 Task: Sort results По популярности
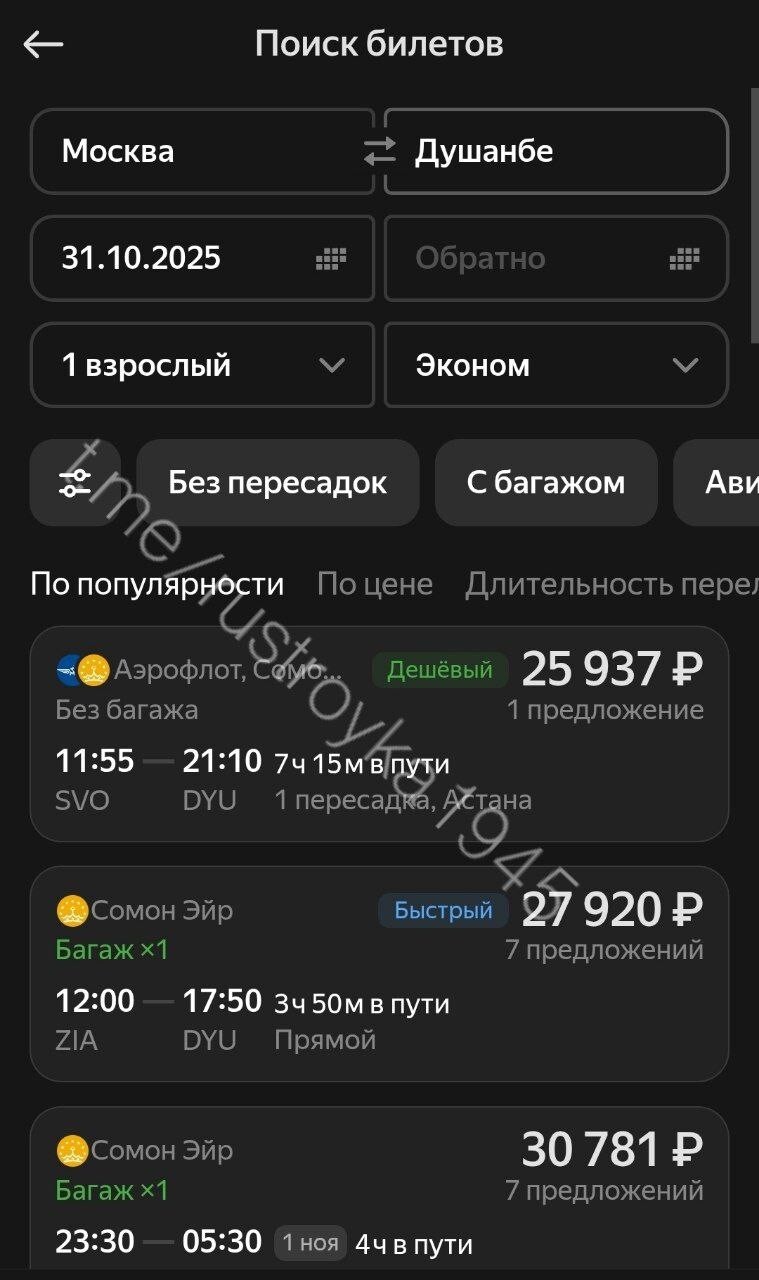tap(157, 584)
